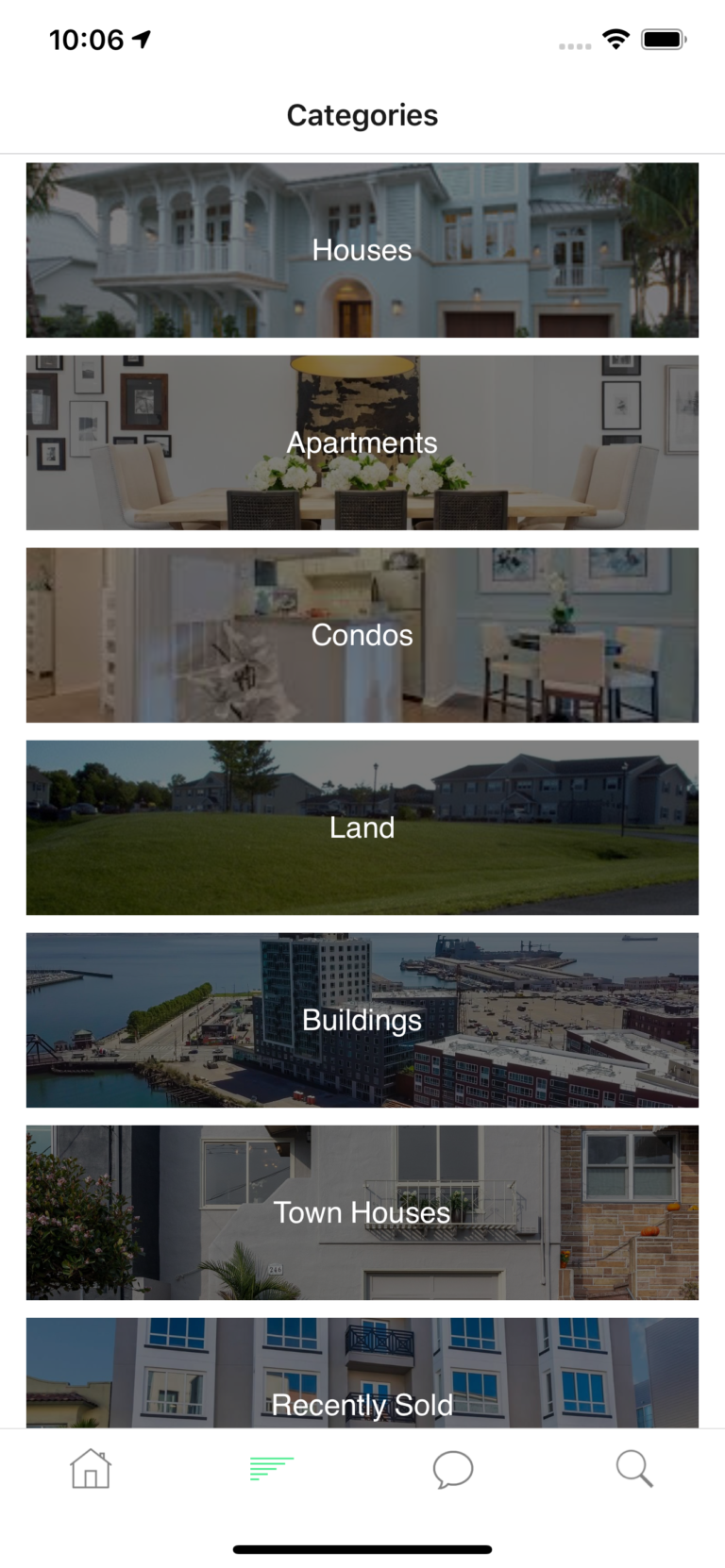Open the Land listings category
725x1568 pixels.
tap(362, 827)
